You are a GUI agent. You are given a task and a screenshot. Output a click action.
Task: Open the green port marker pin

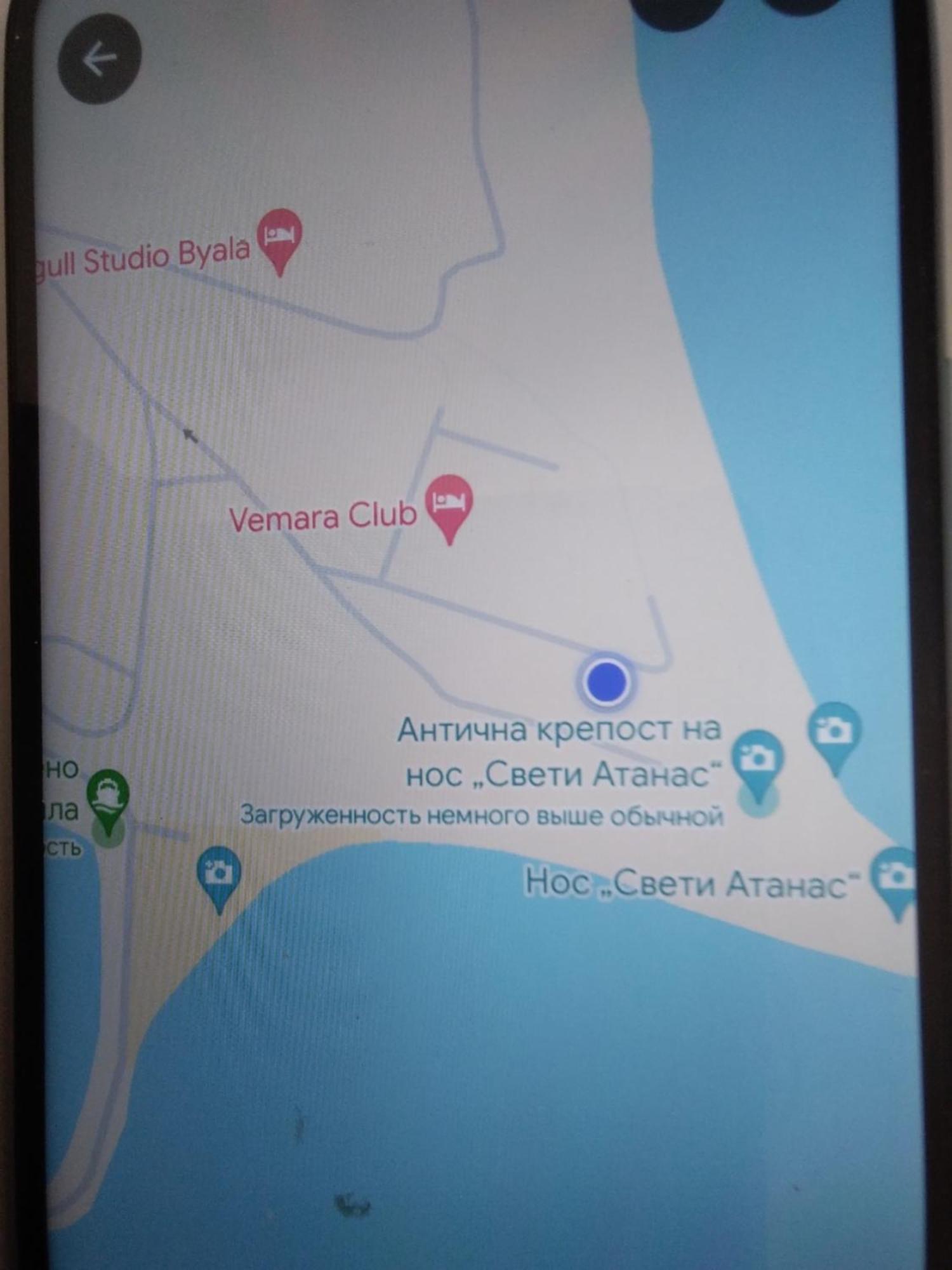(x=108, y=796)
